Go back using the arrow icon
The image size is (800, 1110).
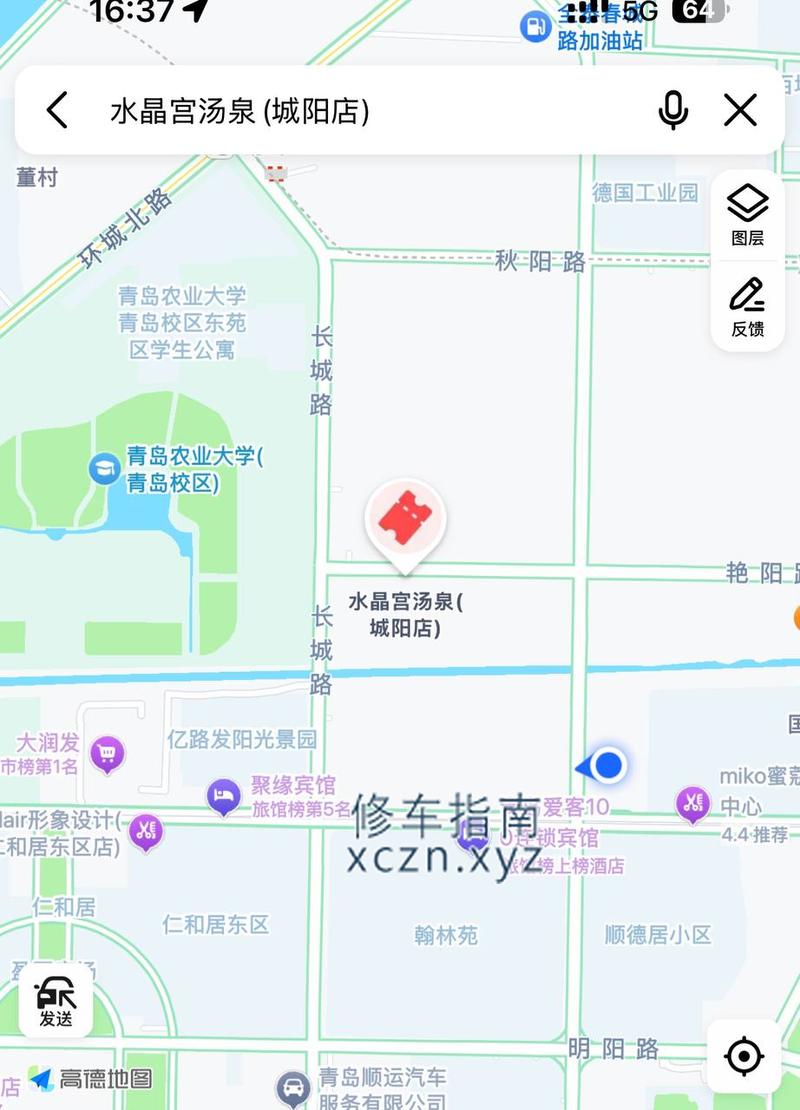point(57,110)
